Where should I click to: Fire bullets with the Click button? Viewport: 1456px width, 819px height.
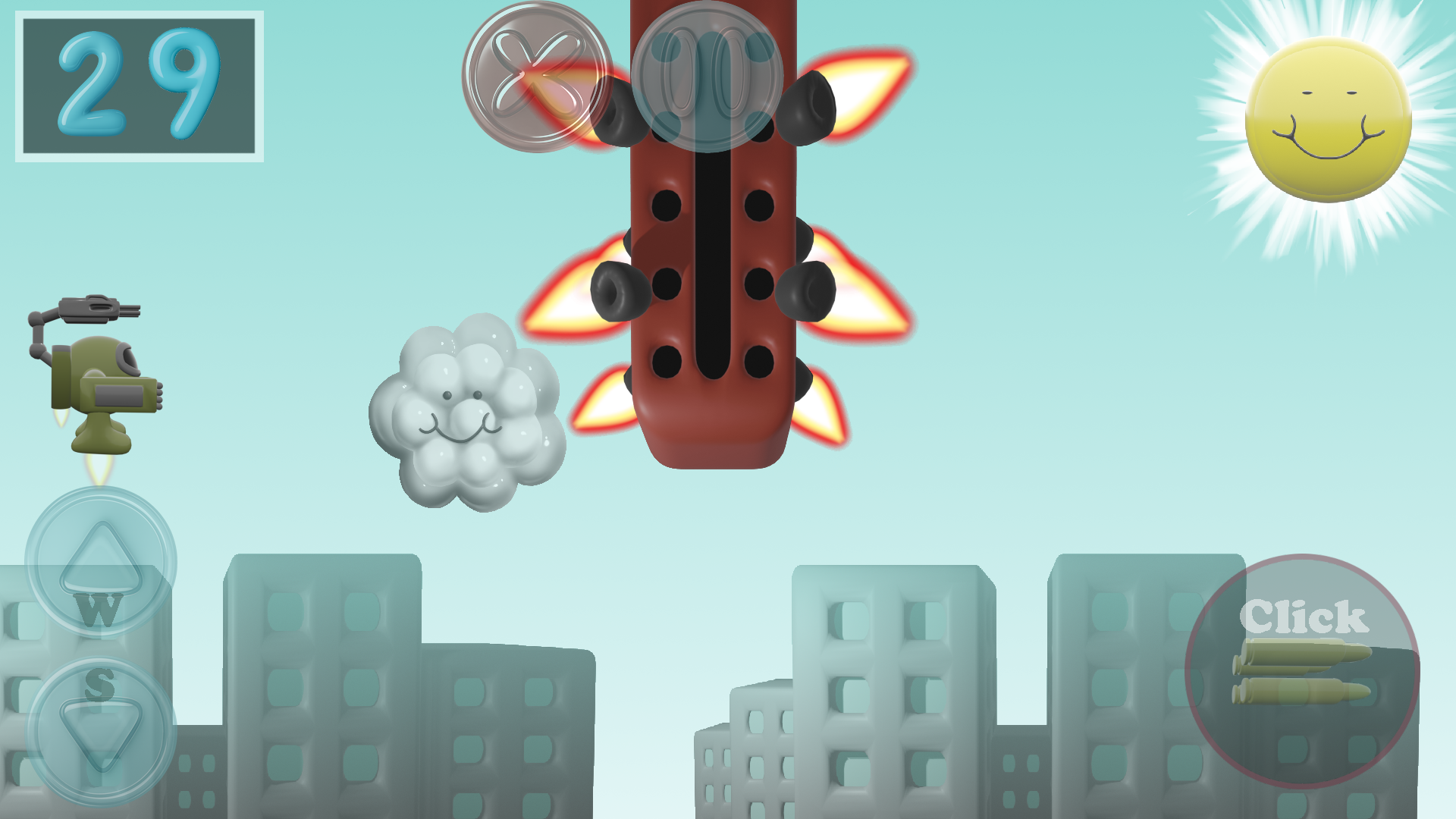(x=1302, y=671)
